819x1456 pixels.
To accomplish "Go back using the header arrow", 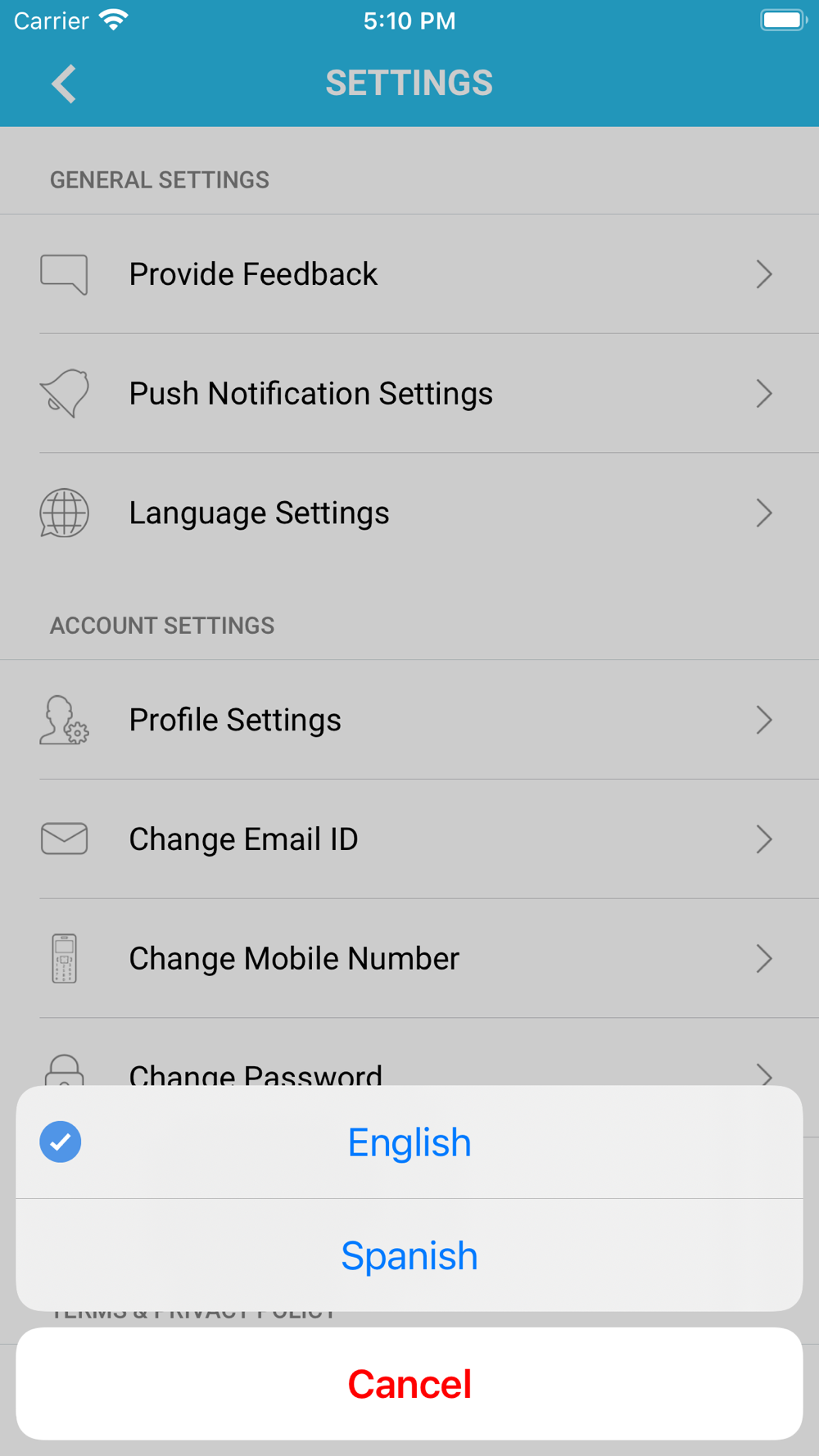I will point(64,84).
